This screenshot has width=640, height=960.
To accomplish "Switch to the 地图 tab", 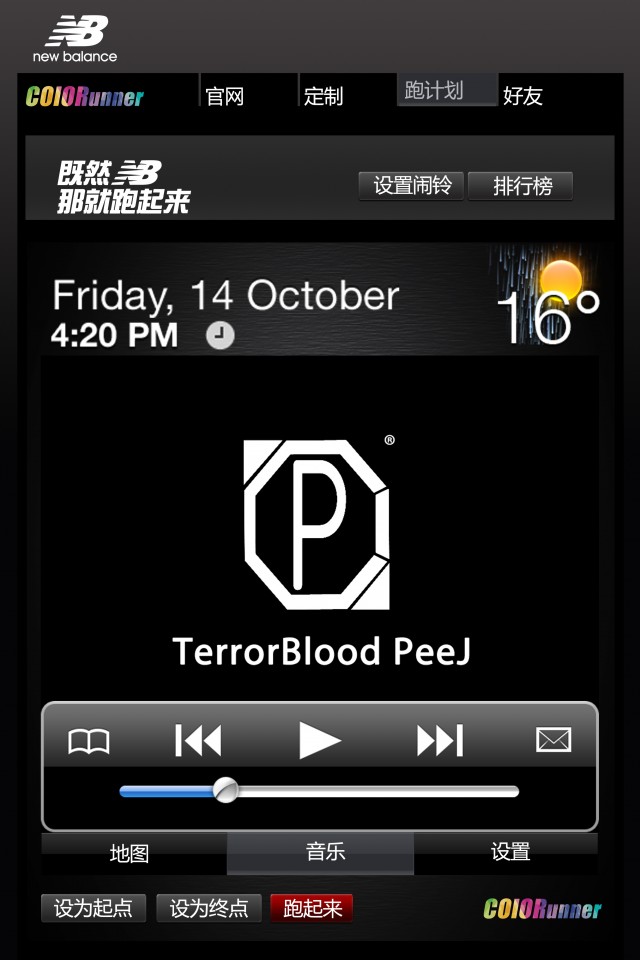I will click(130, 853).
